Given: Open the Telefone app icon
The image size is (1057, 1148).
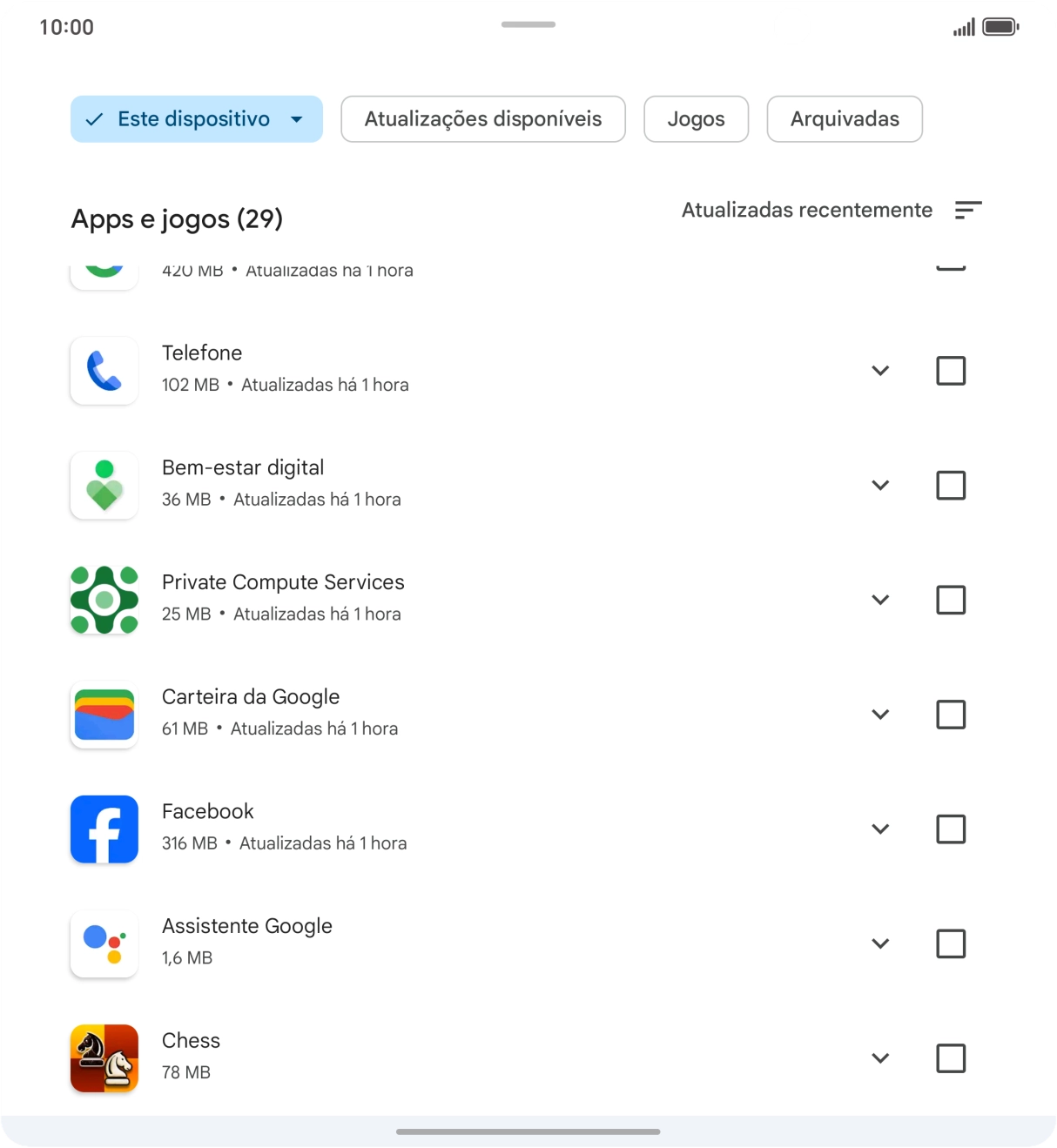Looking at the screenshot, I should point(104,371).
